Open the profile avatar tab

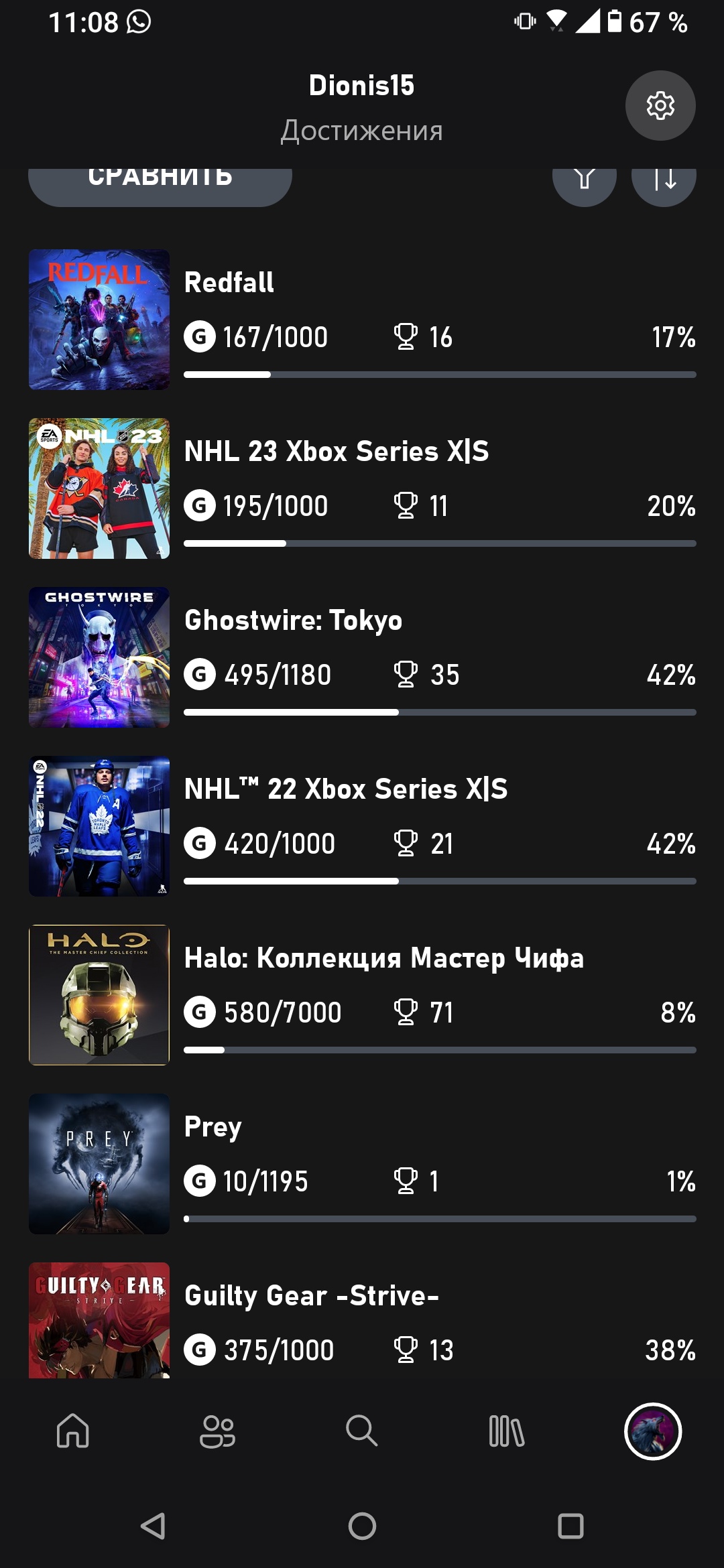point(653,1431)
